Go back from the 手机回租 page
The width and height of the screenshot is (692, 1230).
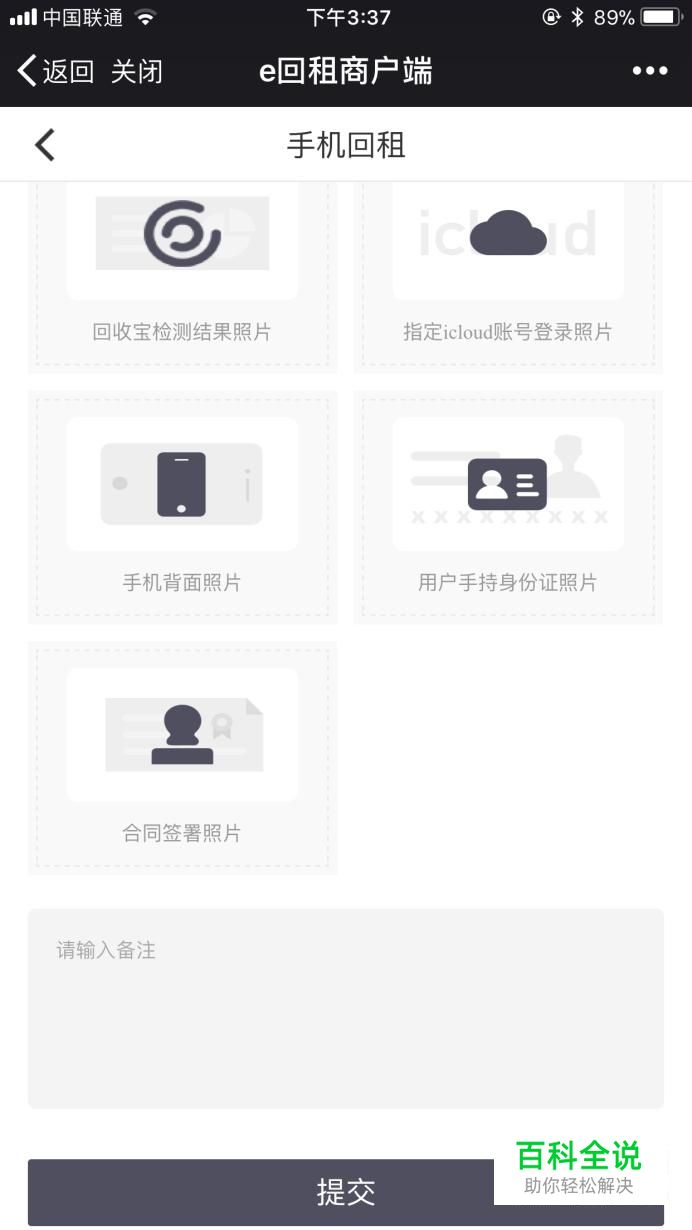tap(44, 145)
